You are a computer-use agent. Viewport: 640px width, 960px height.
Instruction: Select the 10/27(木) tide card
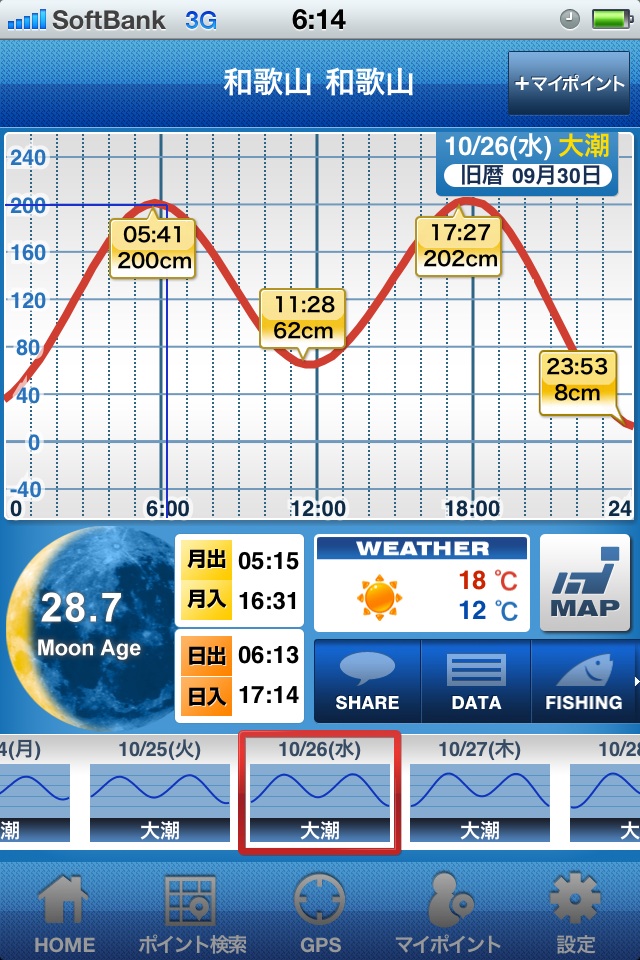[x=480, y=792]
